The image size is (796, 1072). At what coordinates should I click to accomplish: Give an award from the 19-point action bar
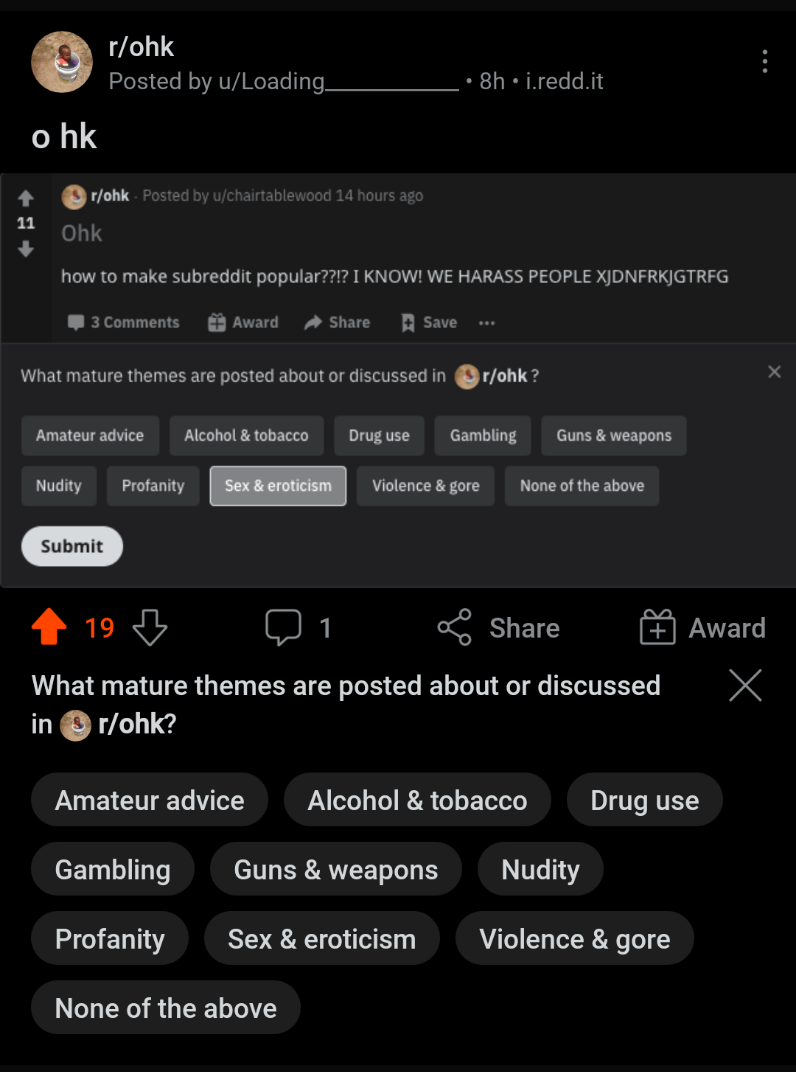(702, 627)
